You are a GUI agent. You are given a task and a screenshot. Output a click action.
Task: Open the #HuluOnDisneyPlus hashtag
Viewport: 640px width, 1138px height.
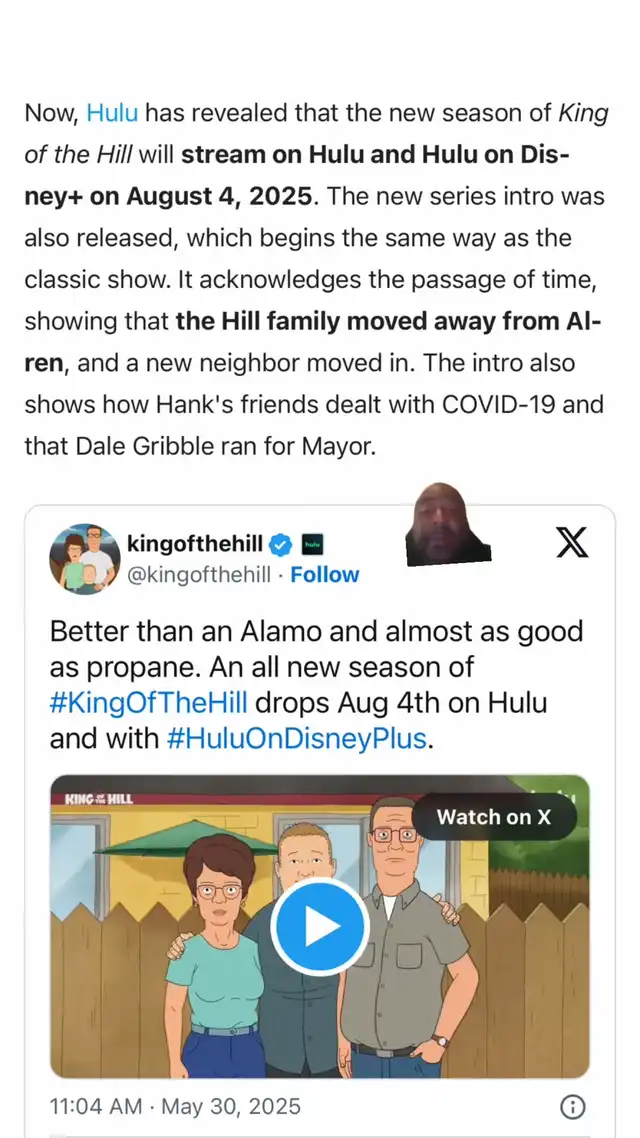296,738
